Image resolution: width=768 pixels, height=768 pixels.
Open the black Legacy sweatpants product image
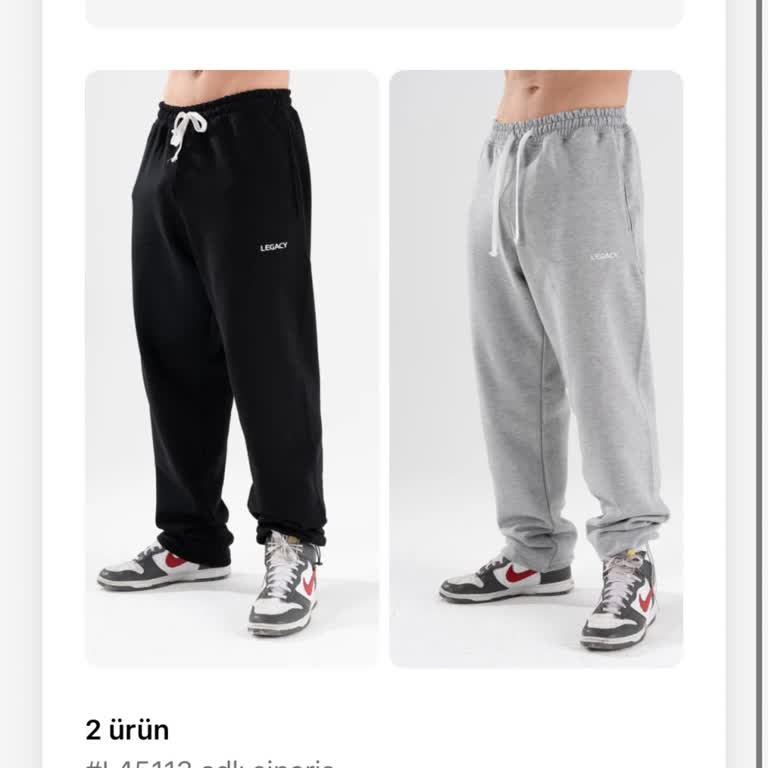tap(232, 368)
